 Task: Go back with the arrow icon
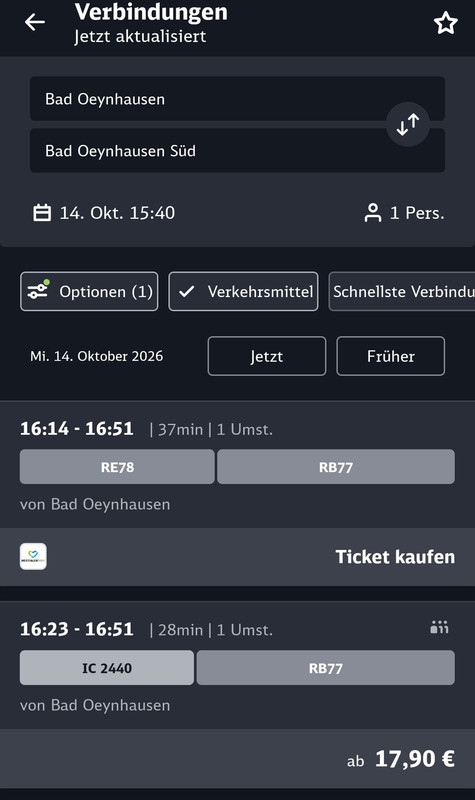click(35, 22)
